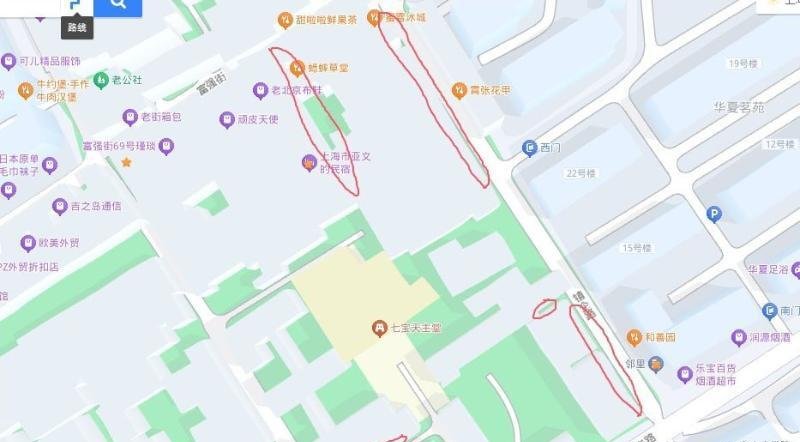This screenshot has width=800, height=442.
Task: Select the 乐宝百货烟酒超市 marker
Action: pos(685,371)
